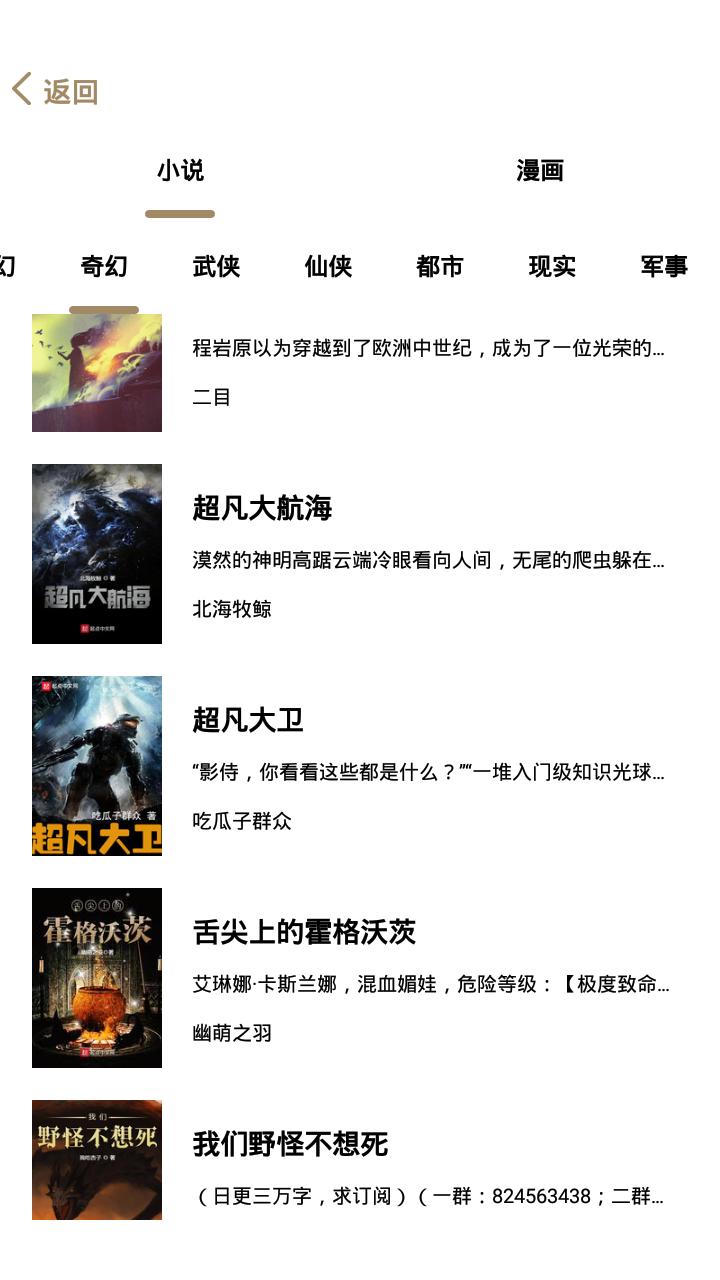Open the 军事 category
720x1280 pixels.
pos(664,267)
